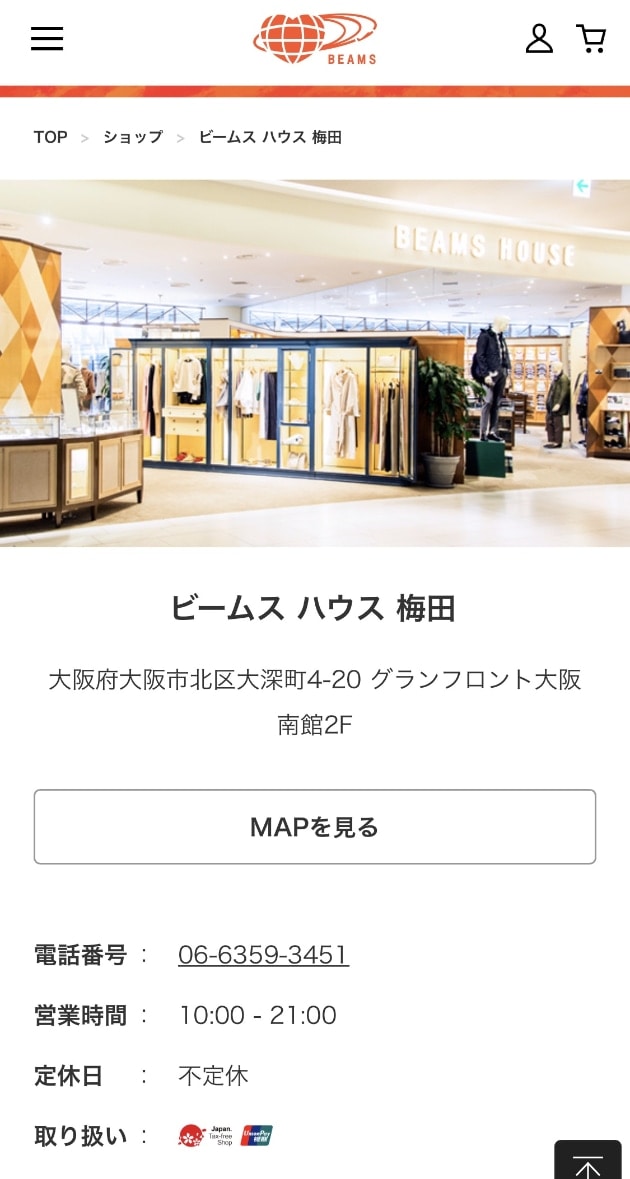The width and height of the screenshot is (630, 1179).
Task: Tap the MAPを見る button
Action: pyautogui.click(x=315, y=827)
